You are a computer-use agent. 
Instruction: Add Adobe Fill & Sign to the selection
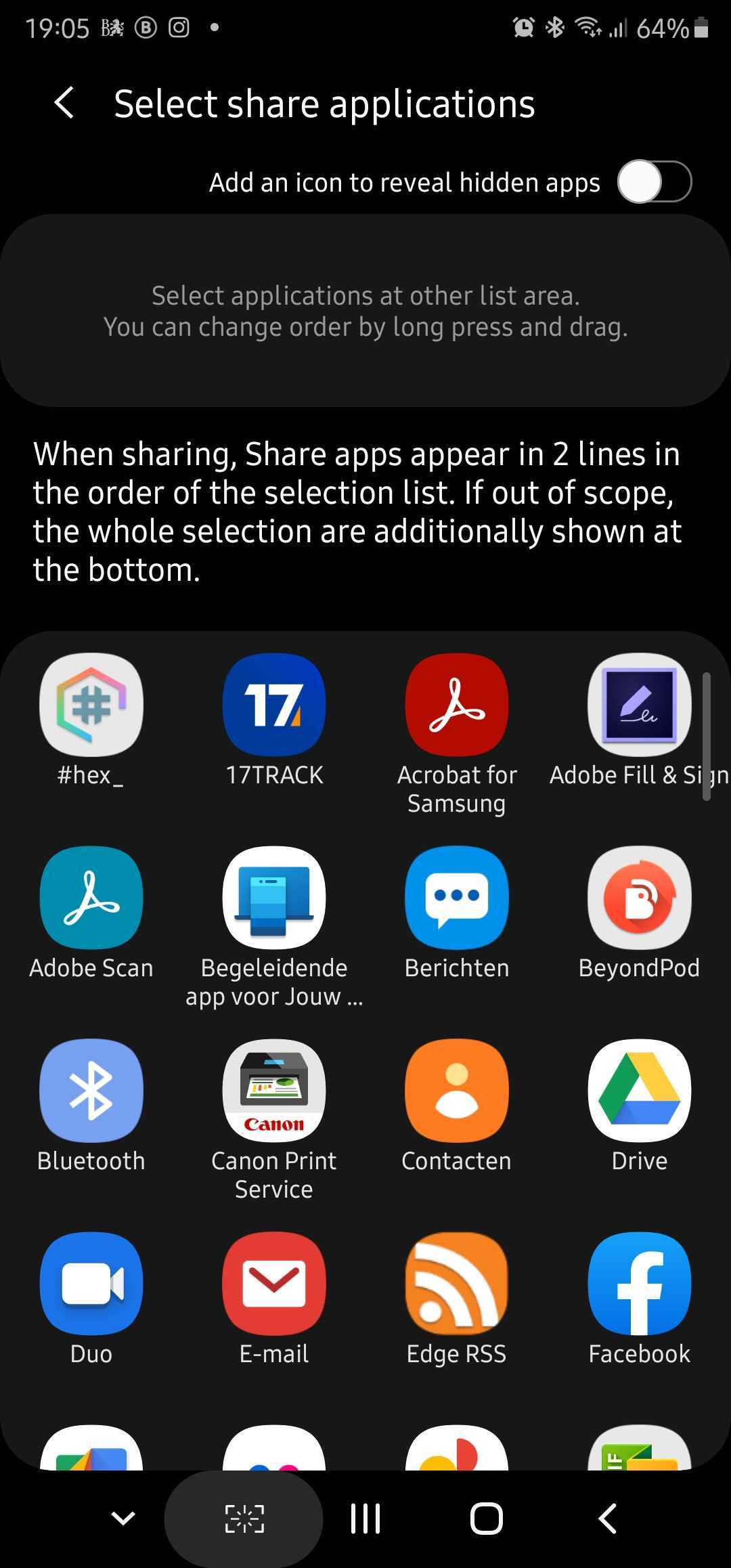click(640, 705)
